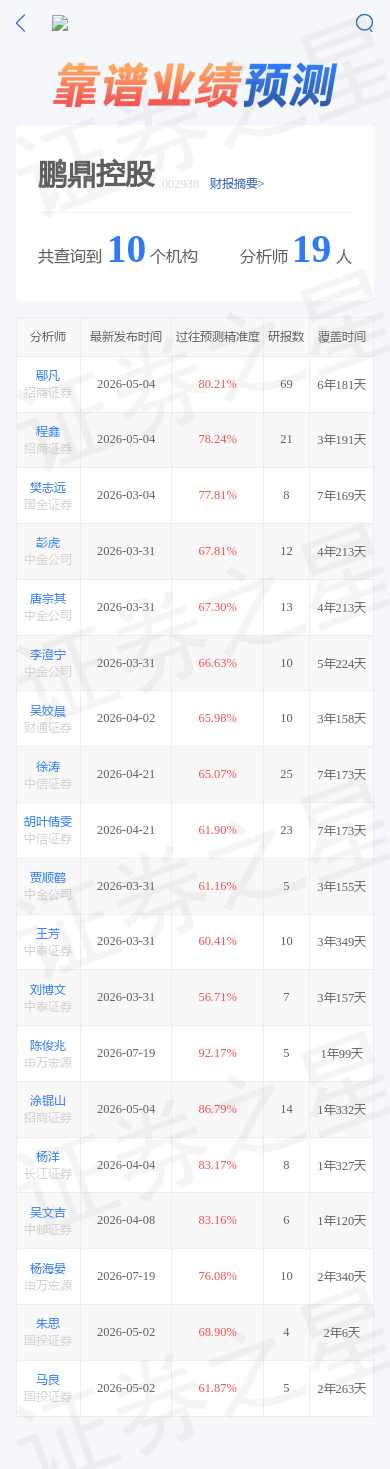
Task: Open analyst 唐宗其's page
Action: pos(48,599)
